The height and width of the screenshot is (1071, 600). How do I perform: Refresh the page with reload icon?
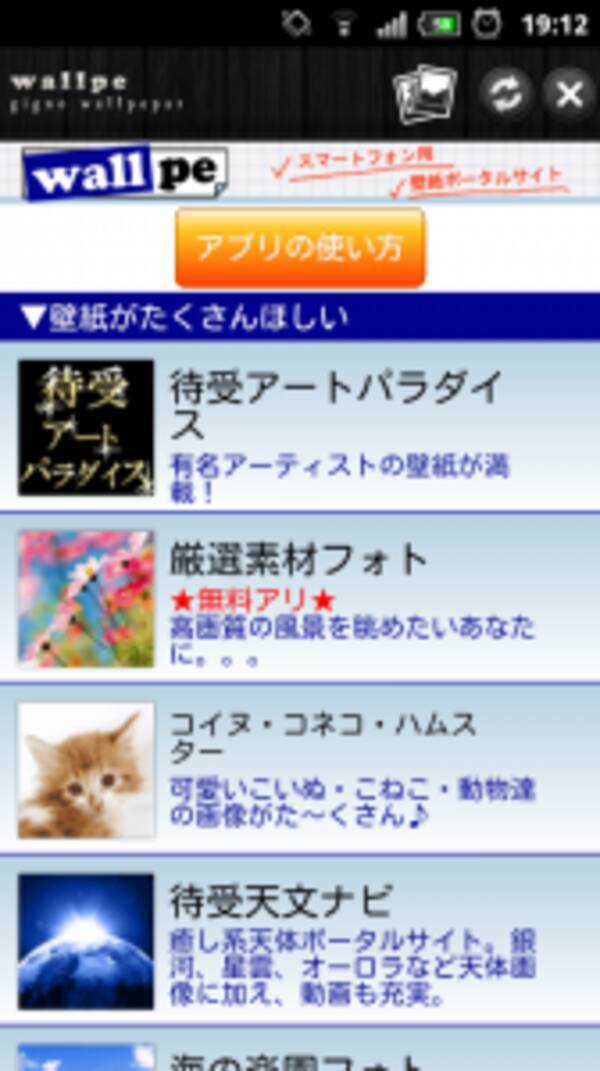[x=505, y=94]
